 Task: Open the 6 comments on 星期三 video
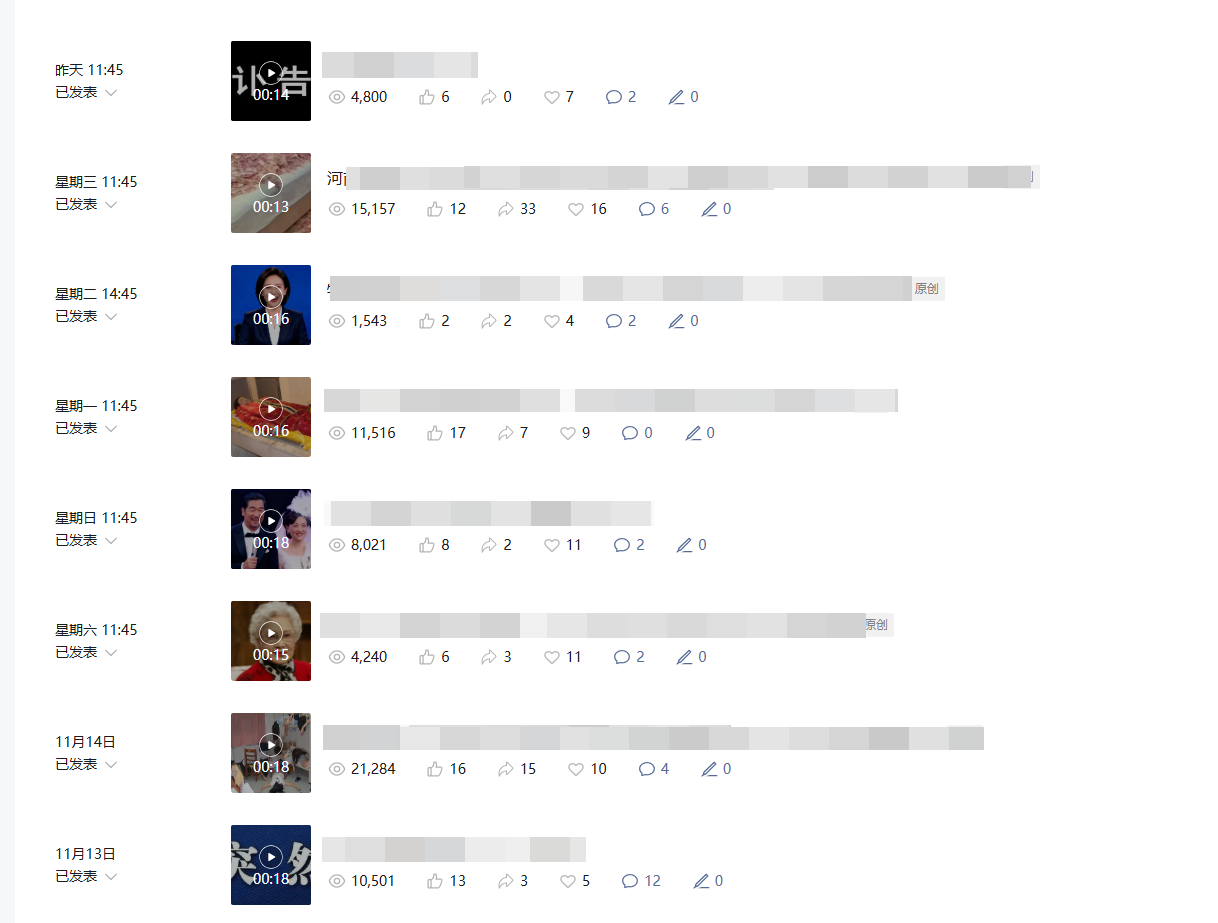tap(654, 209)
